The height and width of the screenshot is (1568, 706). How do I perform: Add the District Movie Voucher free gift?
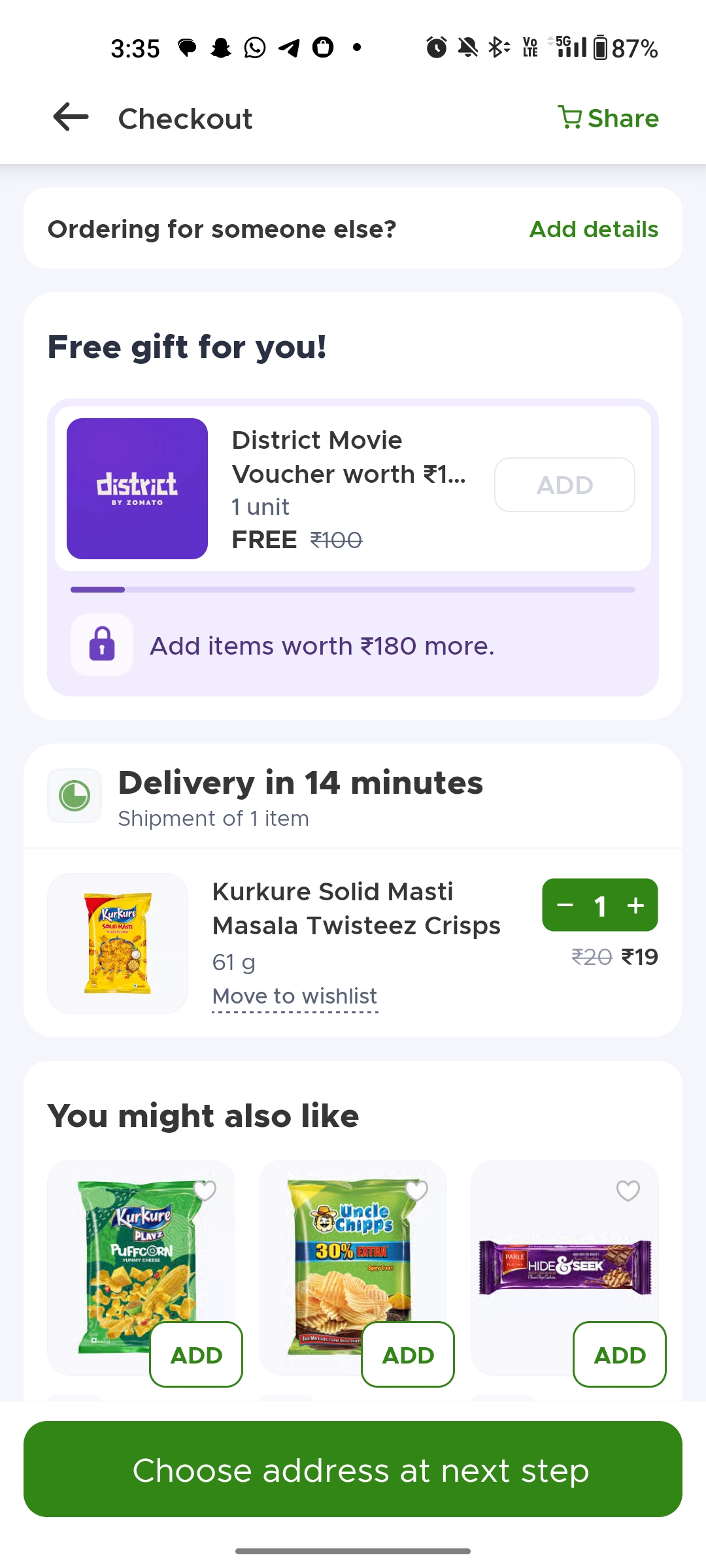point(564,485)
